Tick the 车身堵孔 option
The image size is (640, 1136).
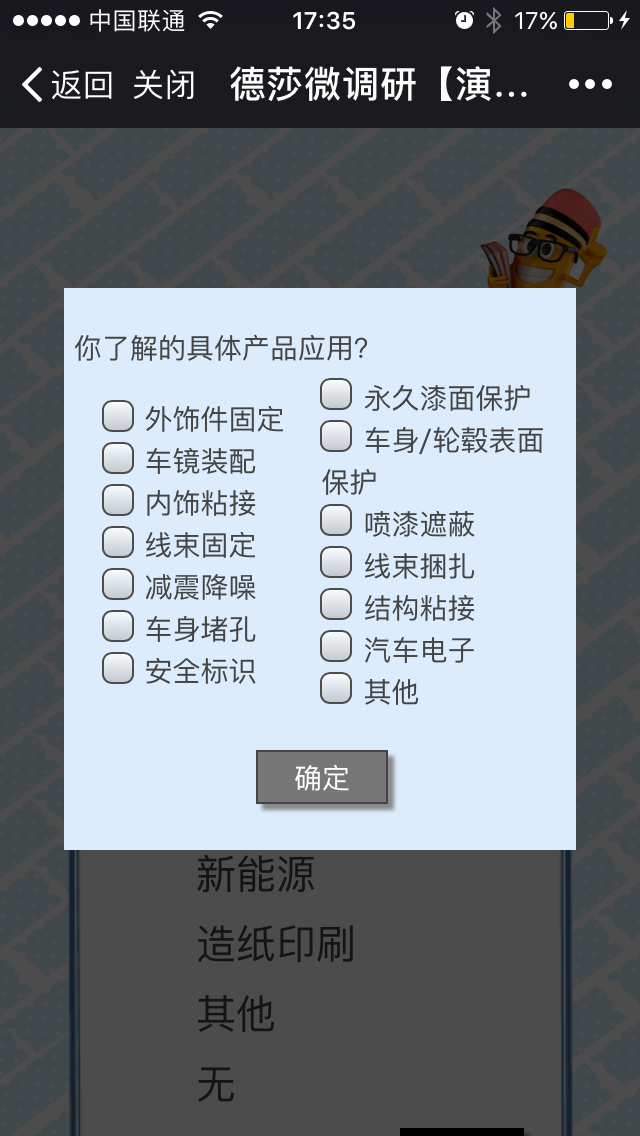coord(118,626)
